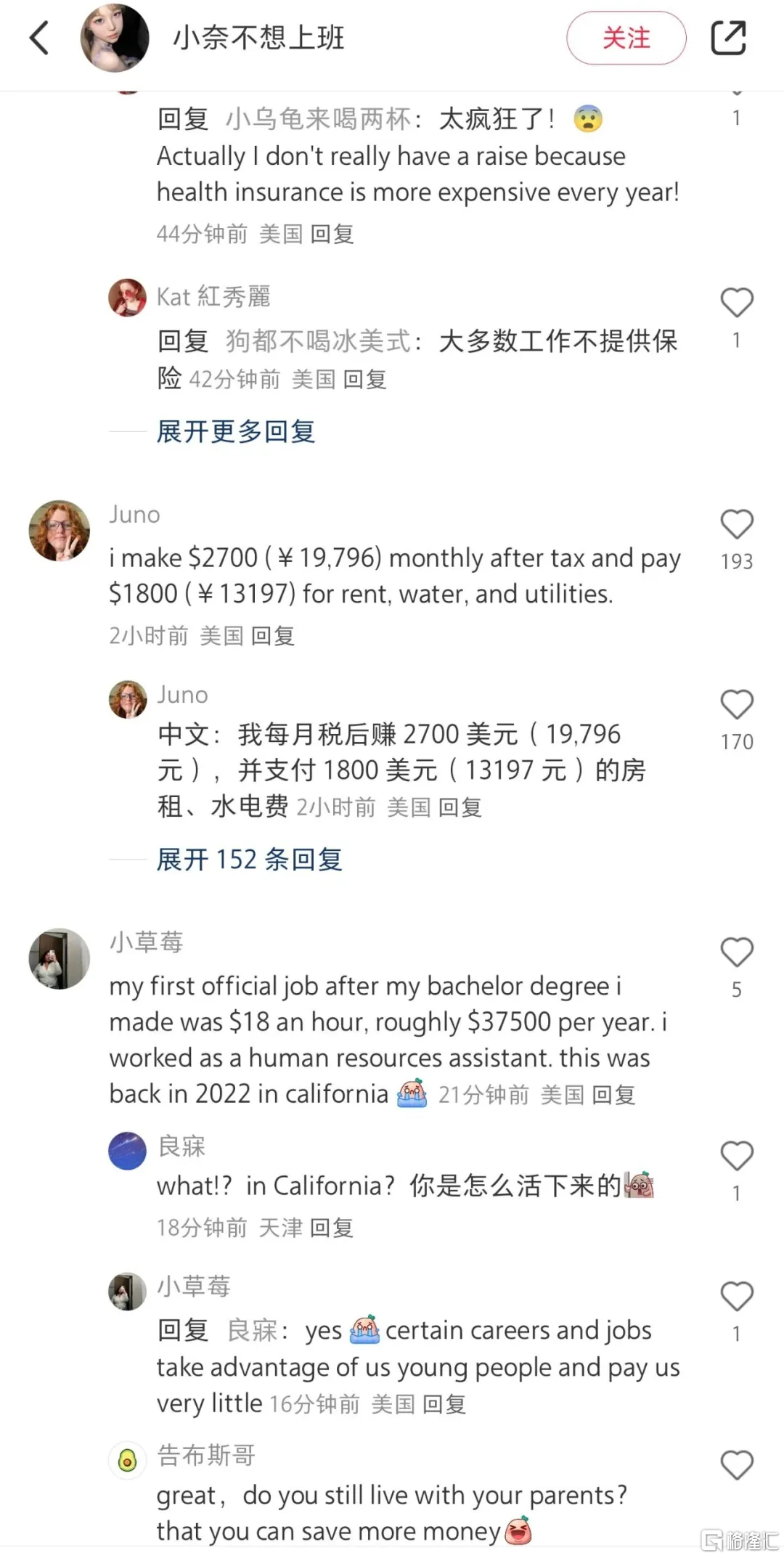Open 小草莓's profile avatar
Screen dimensions: 784x1558
(60, 958)
